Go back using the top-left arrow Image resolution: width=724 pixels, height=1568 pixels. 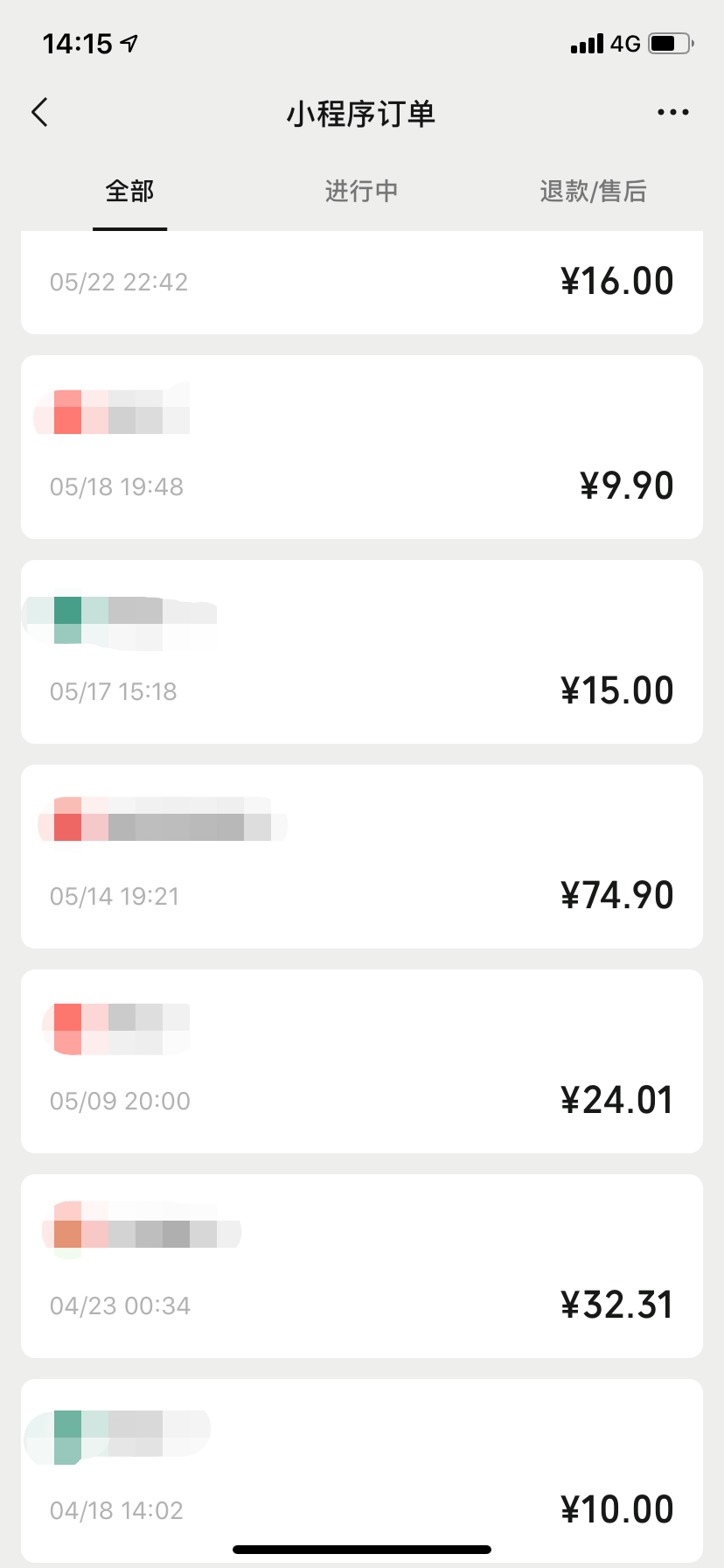click(39, 113)
